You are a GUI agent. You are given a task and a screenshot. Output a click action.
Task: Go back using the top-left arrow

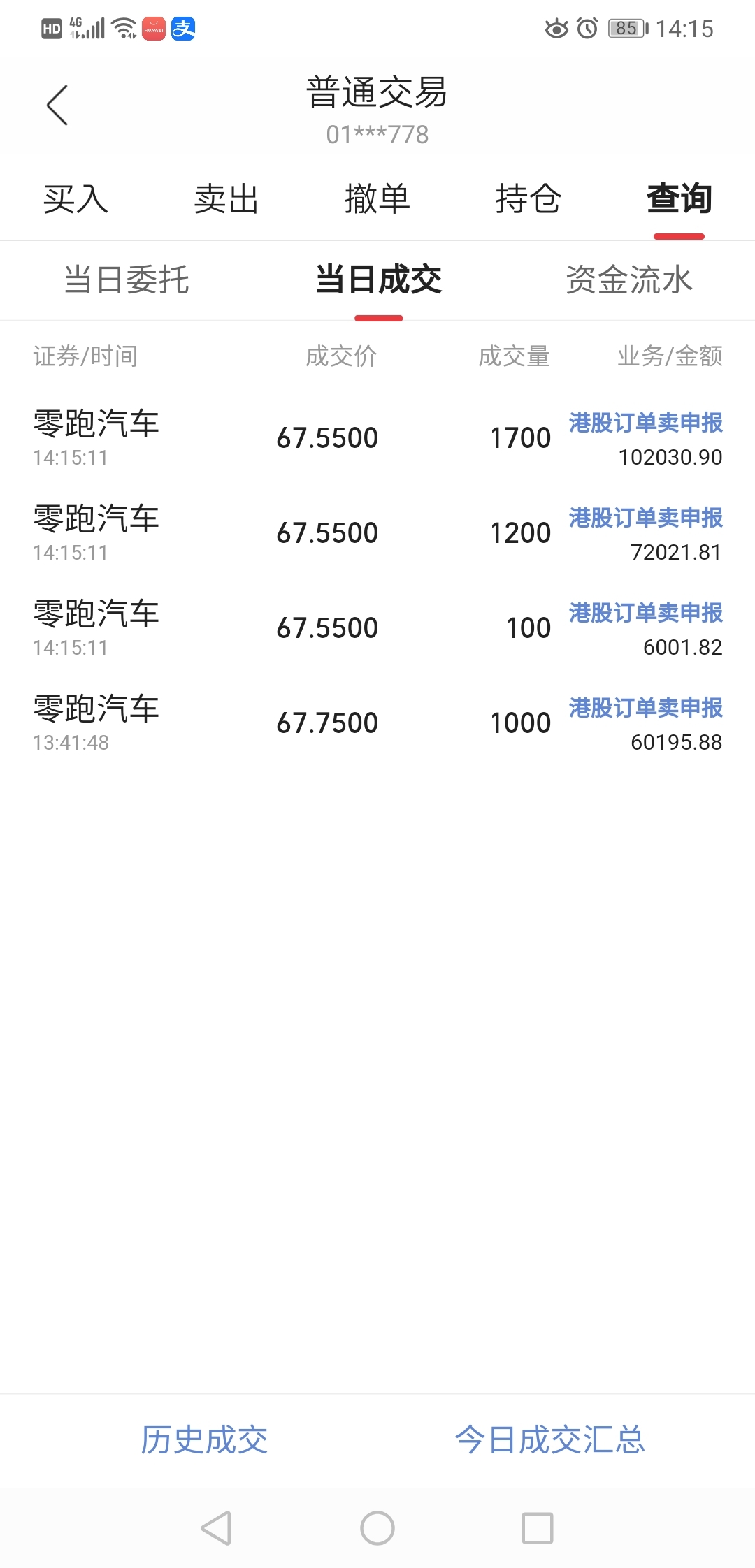57,106
